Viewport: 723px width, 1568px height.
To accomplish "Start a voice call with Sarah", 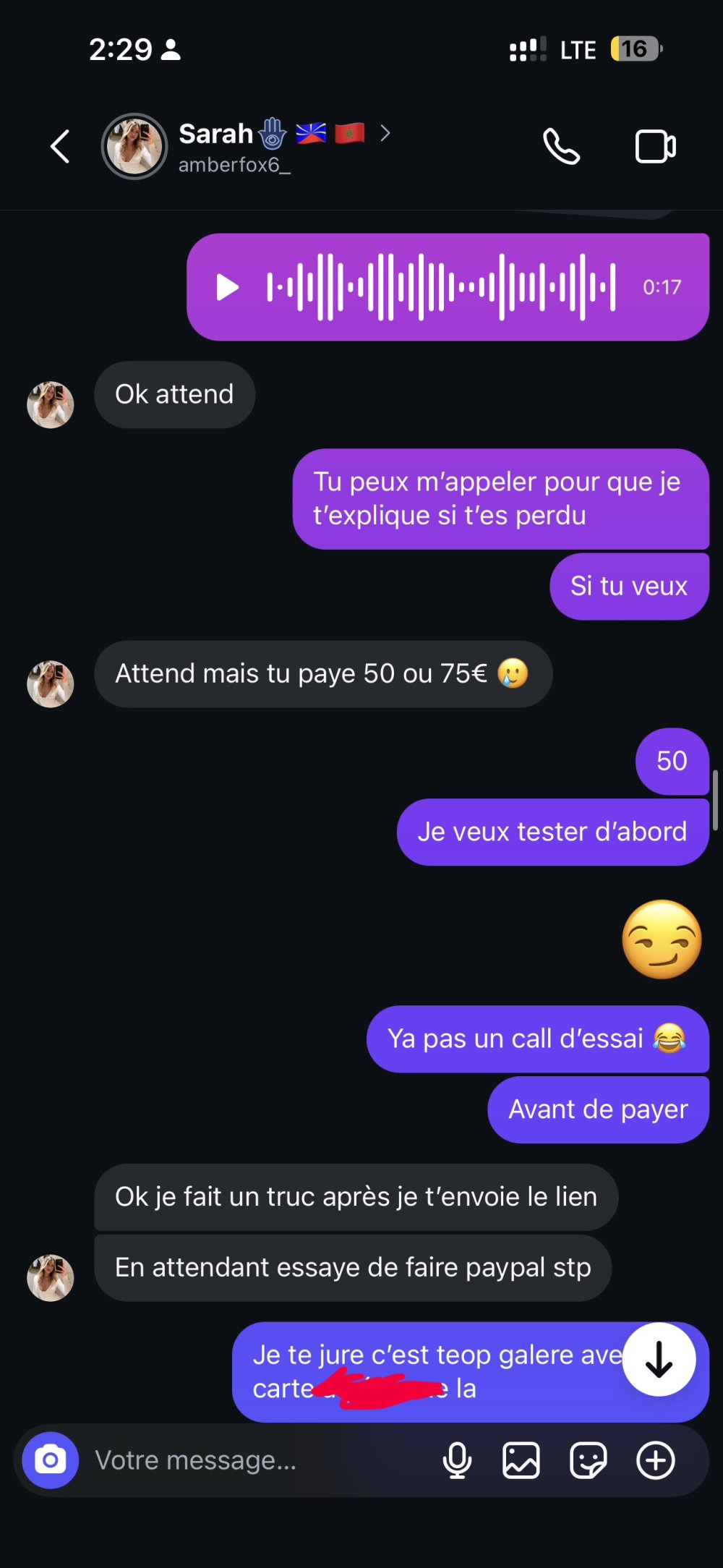I will tap(561, 147).
